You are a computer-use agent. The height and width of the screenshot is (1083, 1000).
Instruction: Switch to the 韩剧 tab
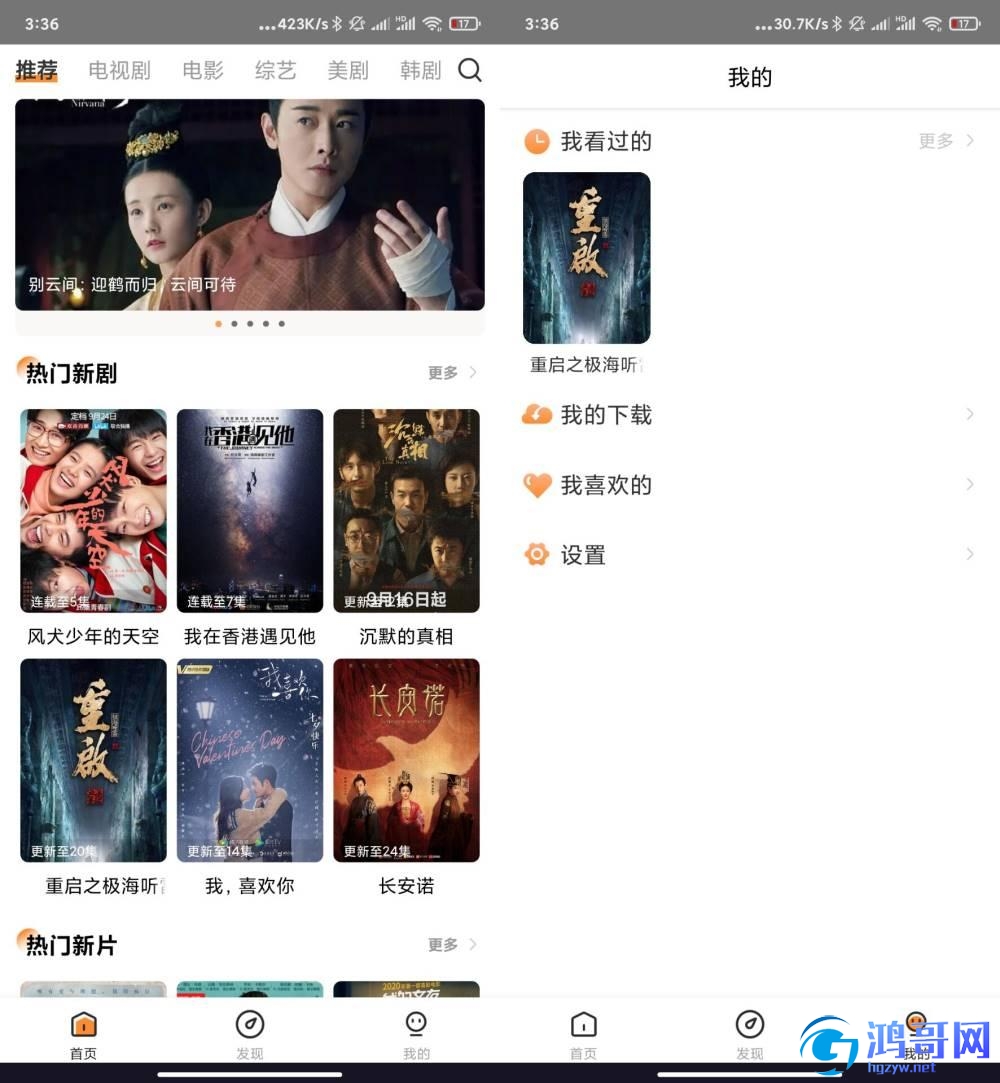tap(420, 70)
